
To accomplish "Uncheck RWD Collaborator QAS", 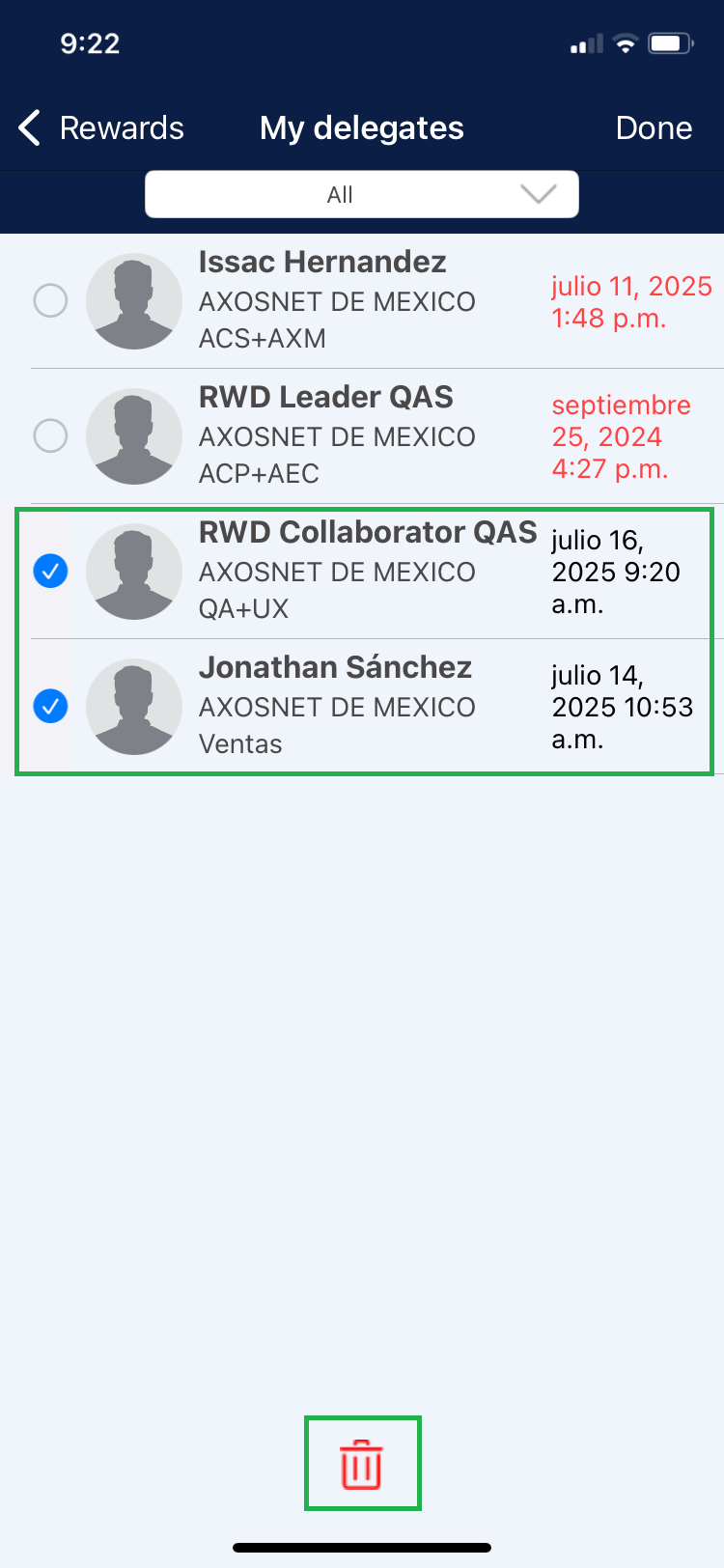I will tap(50, 571).
